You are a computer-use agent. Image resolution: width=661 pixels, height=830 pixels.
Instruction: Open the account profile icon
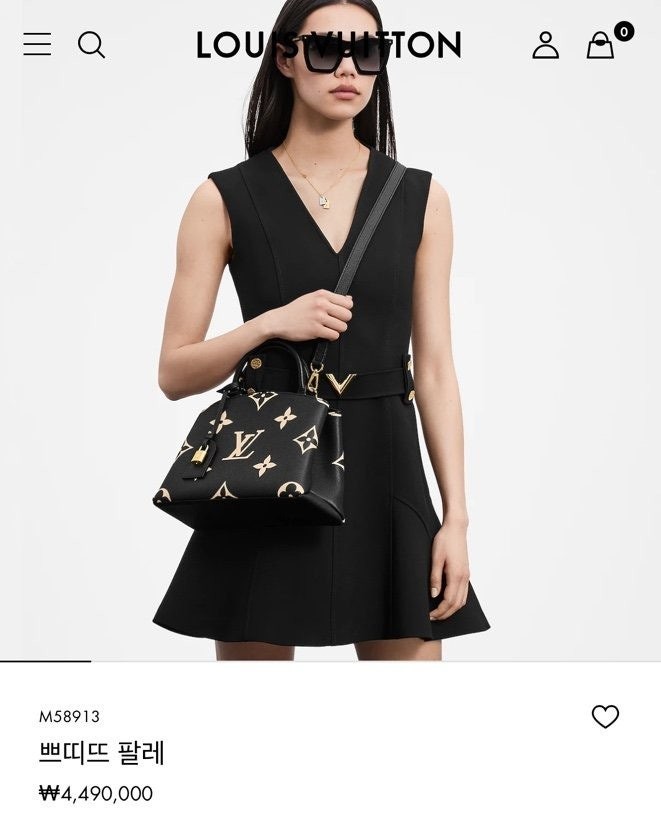[545, 45]
